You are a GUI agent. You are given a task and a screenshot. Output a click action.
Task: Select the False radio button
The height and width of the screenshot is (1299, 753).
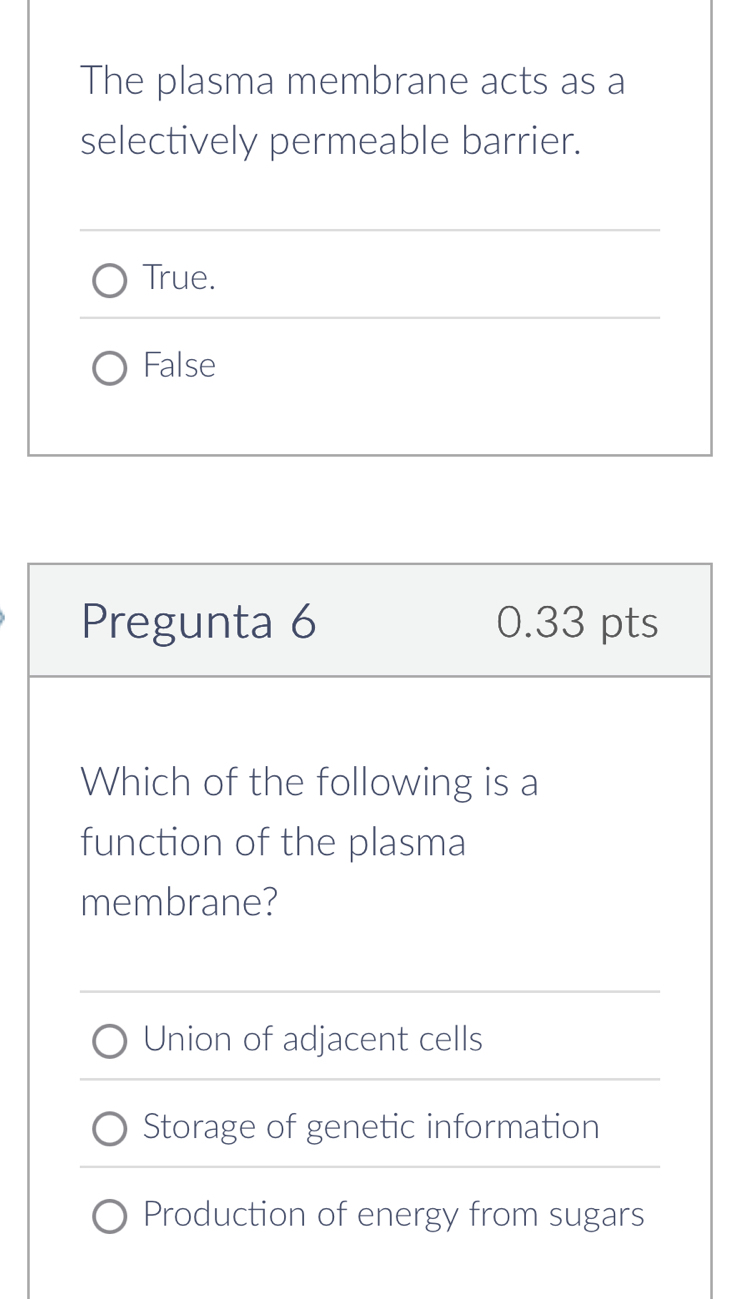point(110,368)
